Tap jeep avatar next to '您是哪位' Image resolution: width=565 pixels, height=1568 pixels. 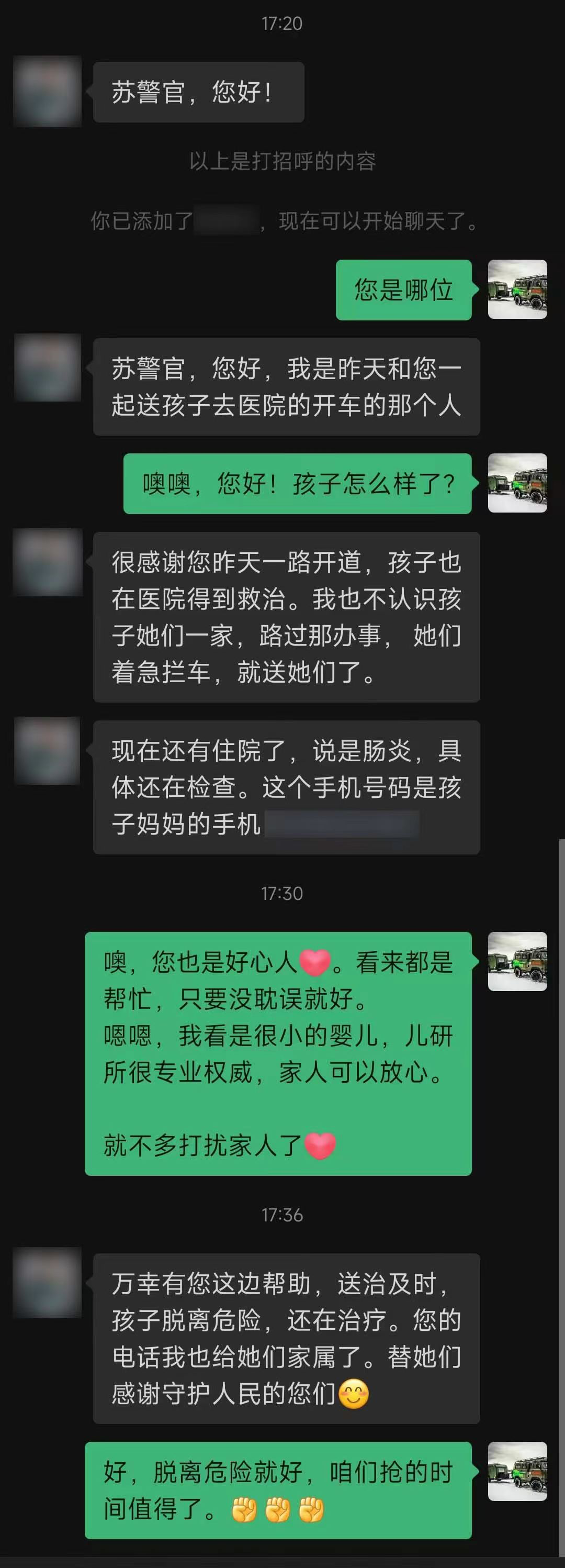click(x=517, y=289)
